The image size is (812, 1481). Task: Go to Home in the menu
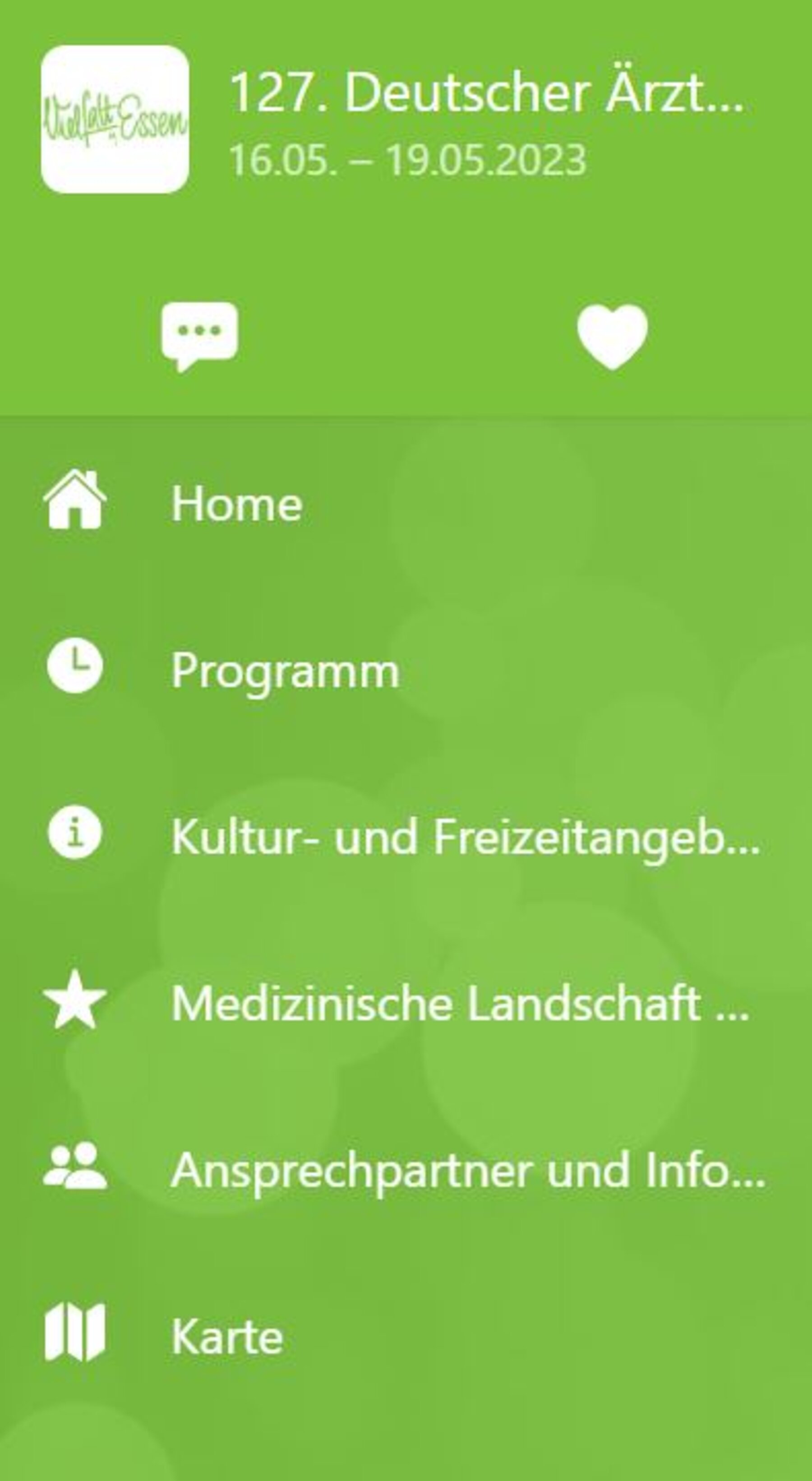point(406,503)
